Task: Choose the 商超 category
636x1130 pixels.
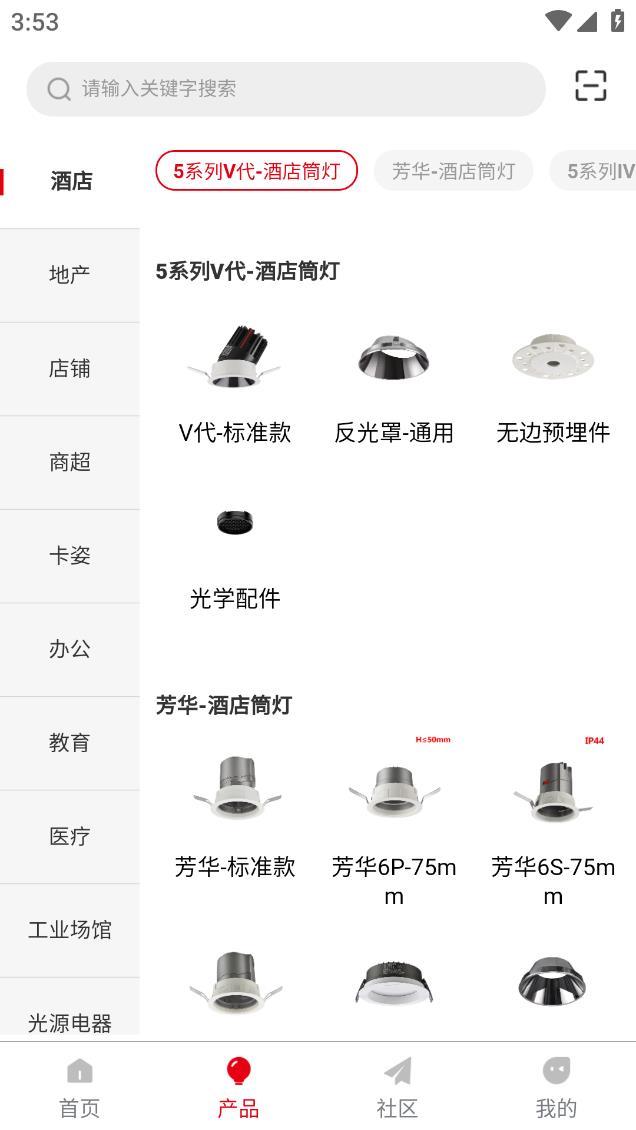Action: pos(70,462)
